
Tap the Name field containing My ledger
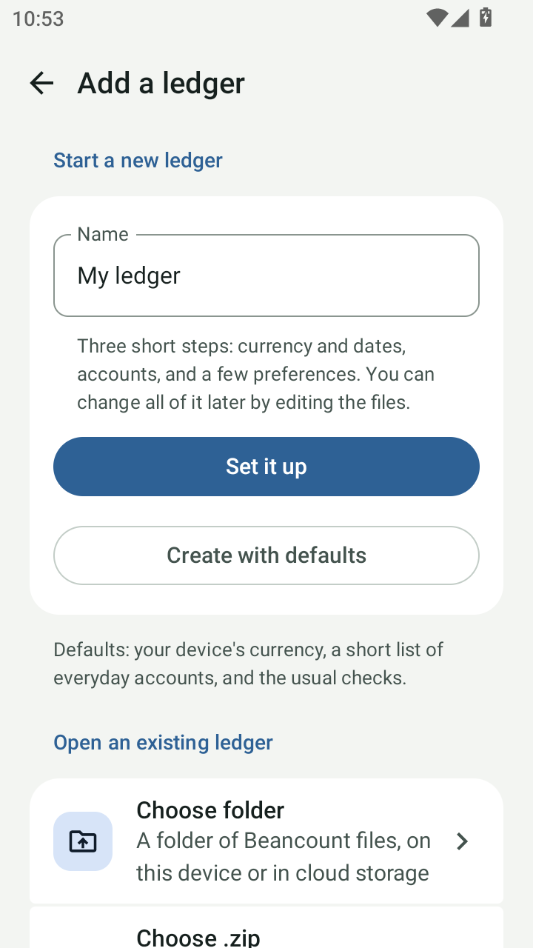(x=266, y=275)
